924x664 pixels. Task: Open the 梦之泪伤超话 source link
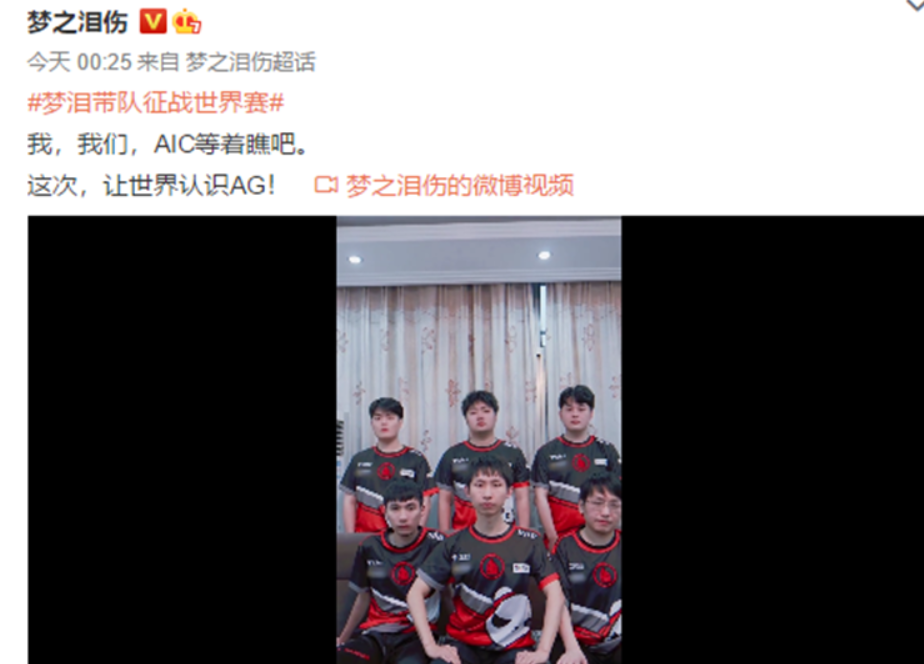click(250, 62)
